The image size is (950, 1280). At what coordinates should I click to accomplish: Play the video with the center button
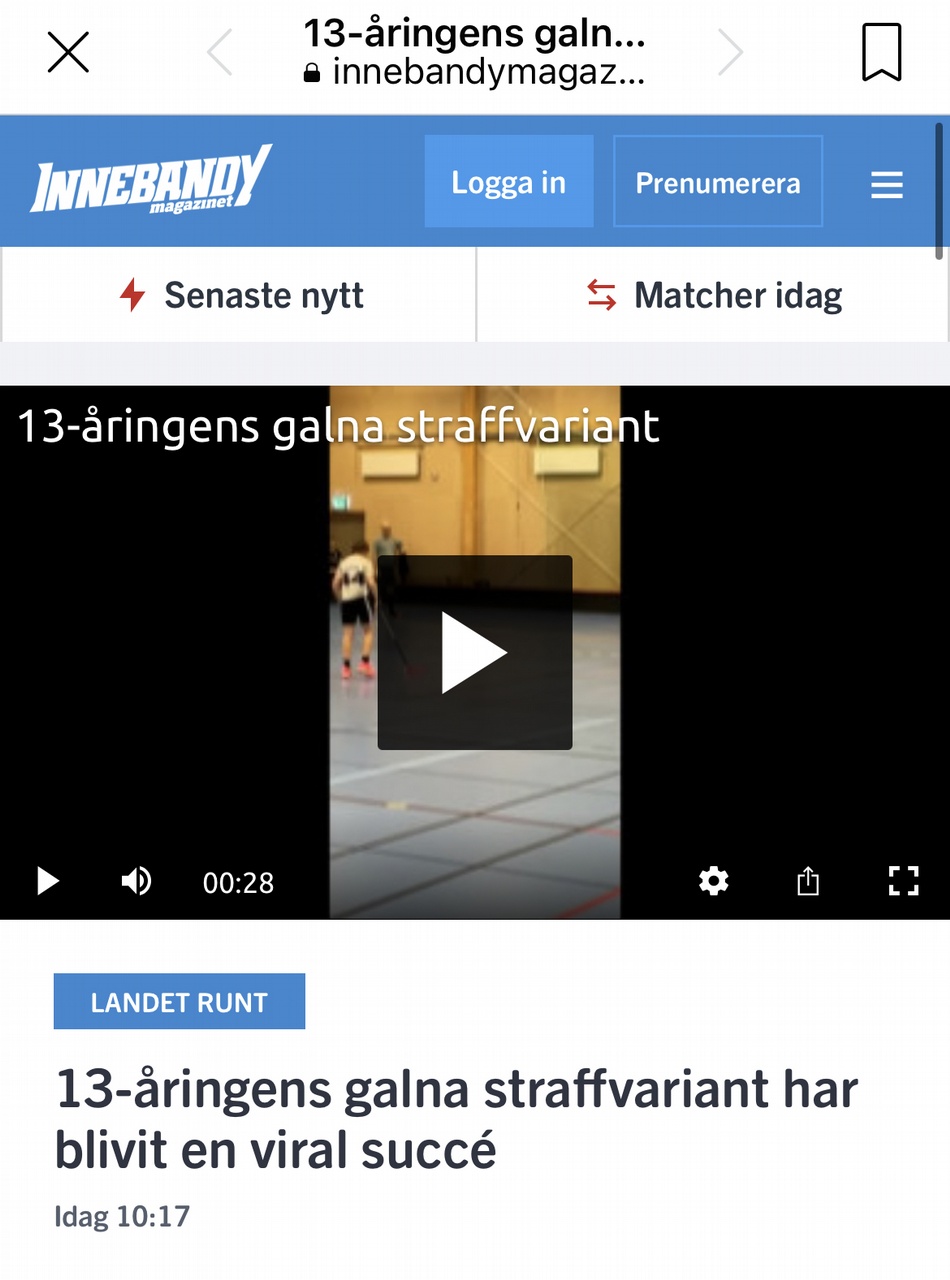(x=474, y=653)
